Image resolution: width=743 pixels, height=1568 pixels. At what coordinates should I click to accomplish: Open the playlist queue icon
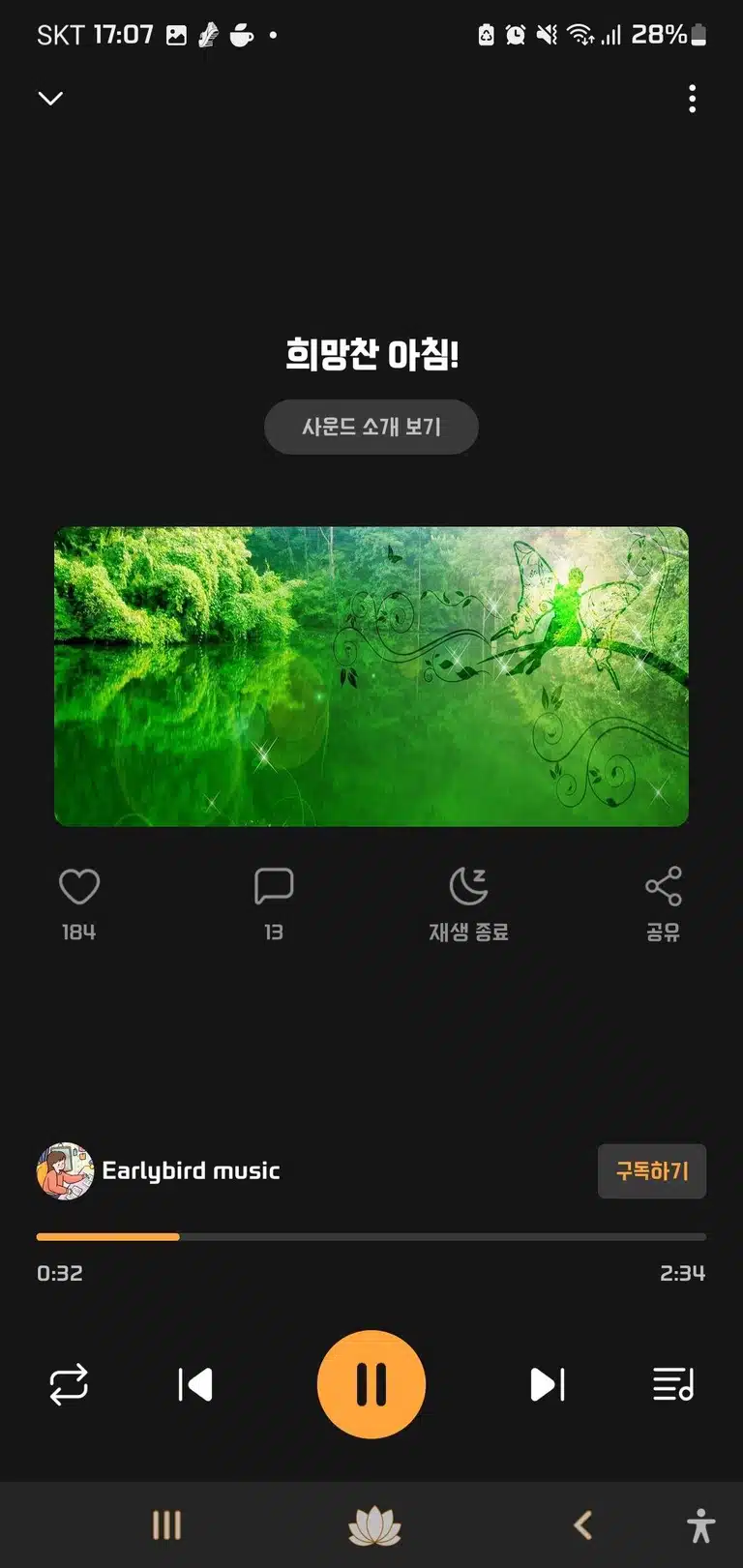(673, 1384)
